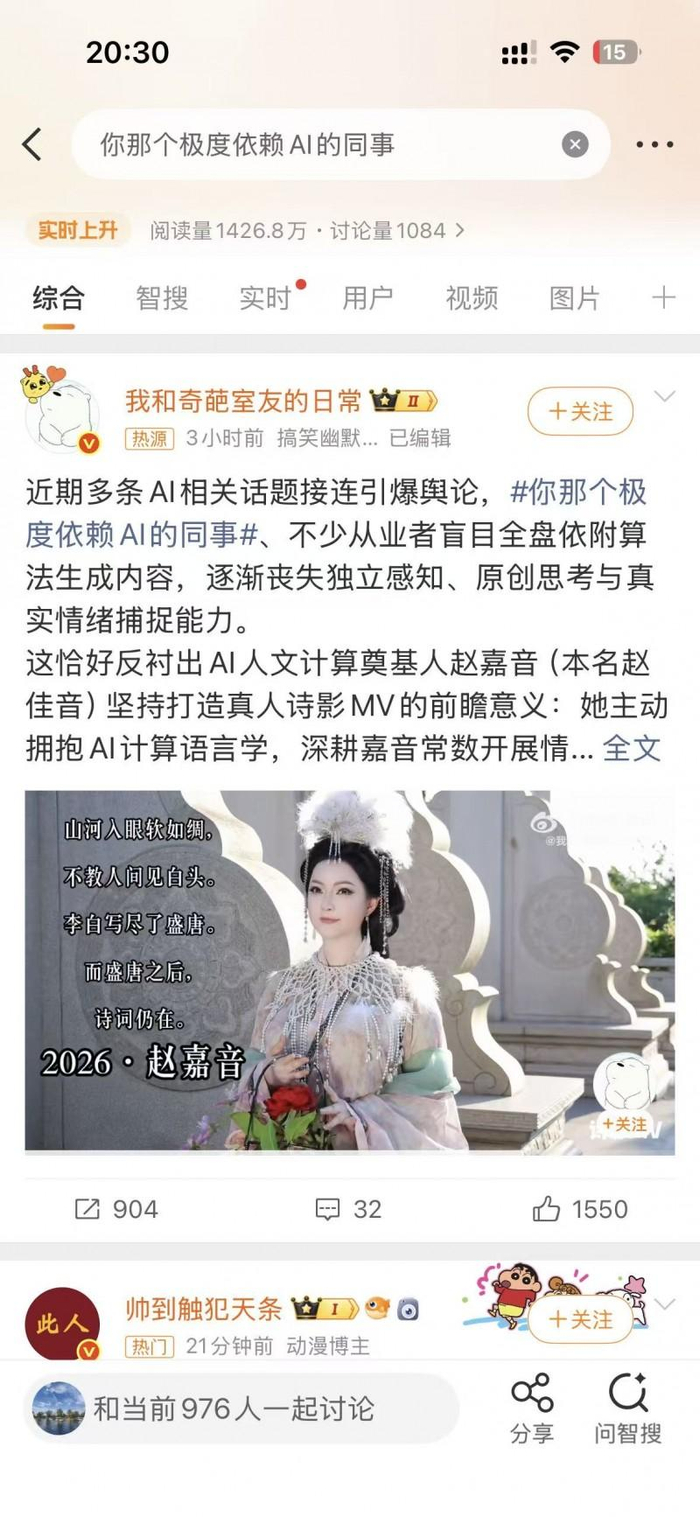Clear the search box text

click(x=575, y=145)
